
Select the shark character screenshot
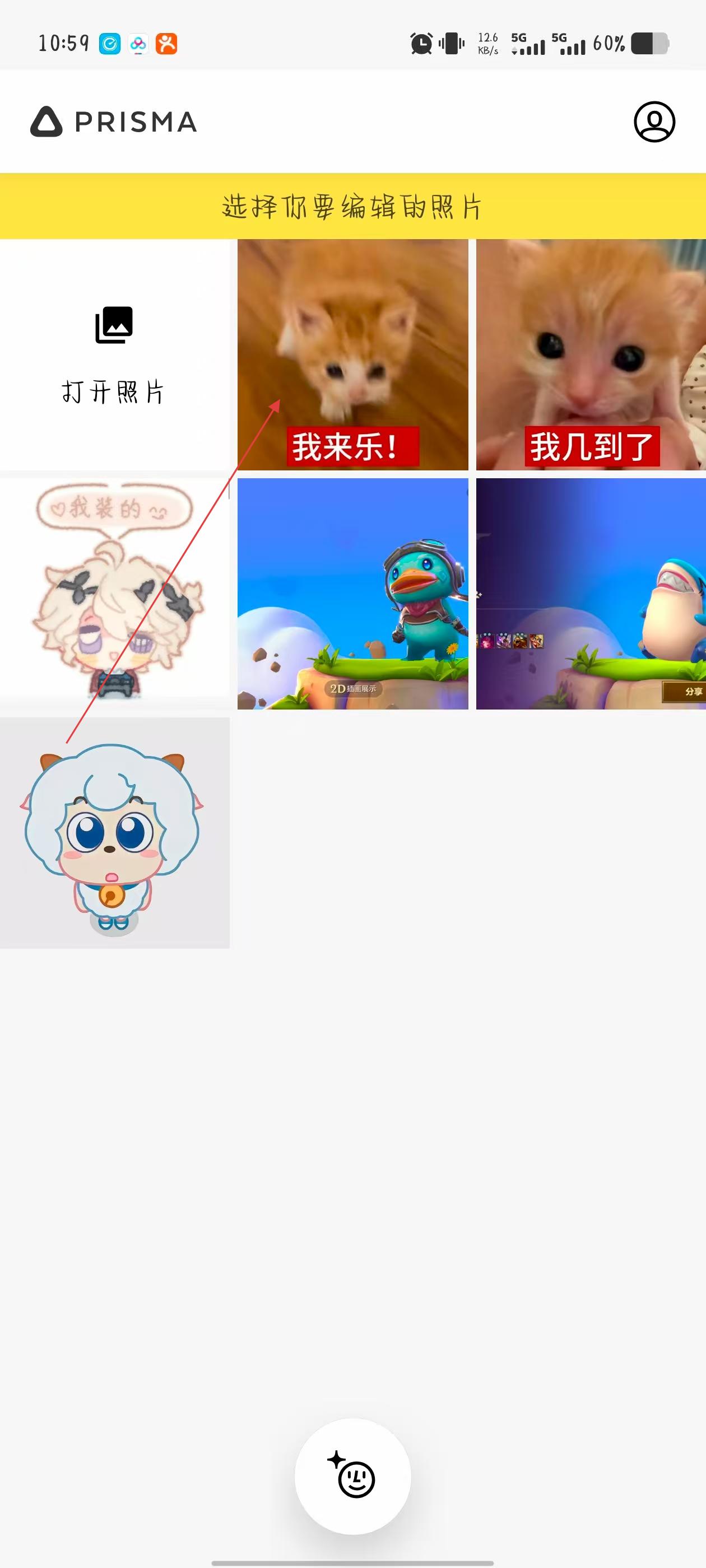pyautogui.click(x=590, y=594)
